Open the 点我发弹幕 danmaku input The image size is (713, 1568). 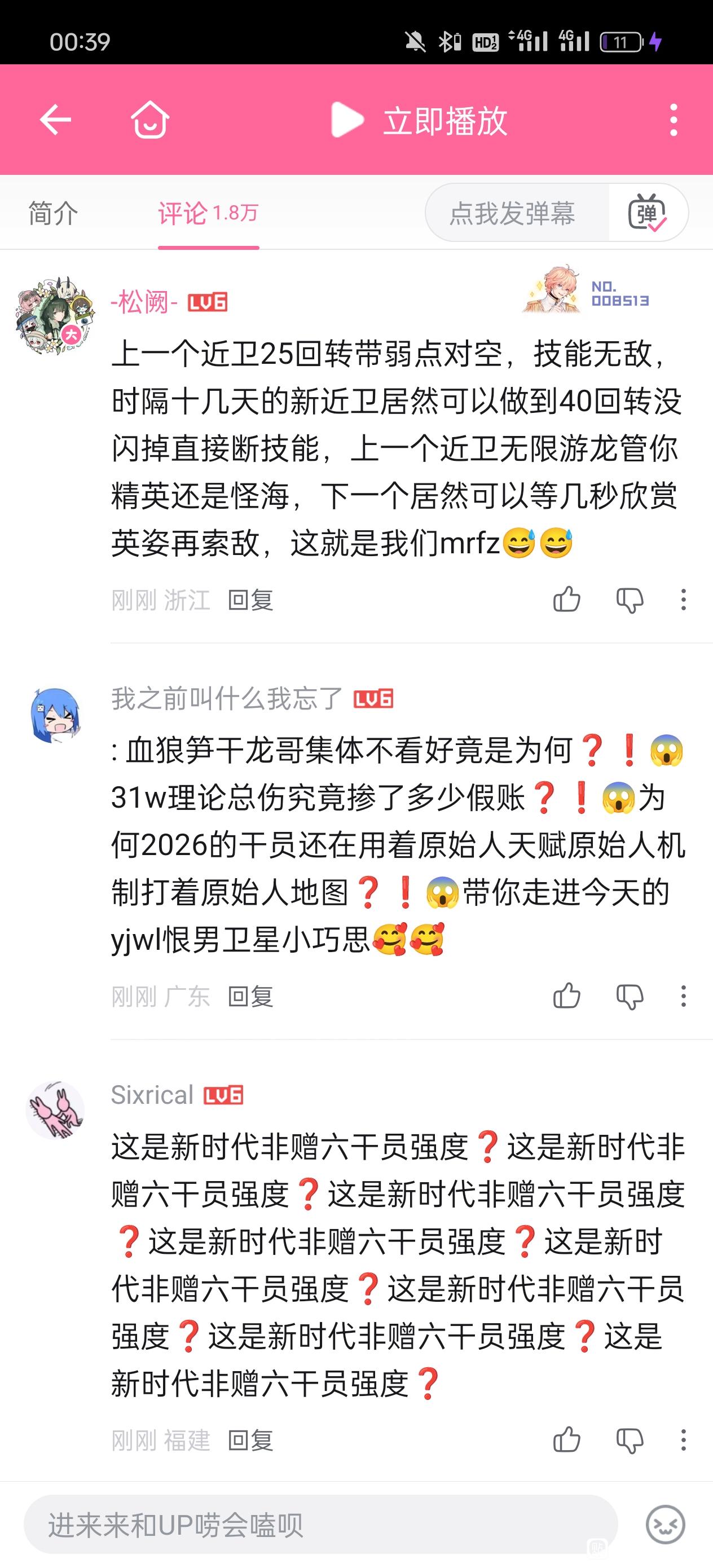pos(513,213)
